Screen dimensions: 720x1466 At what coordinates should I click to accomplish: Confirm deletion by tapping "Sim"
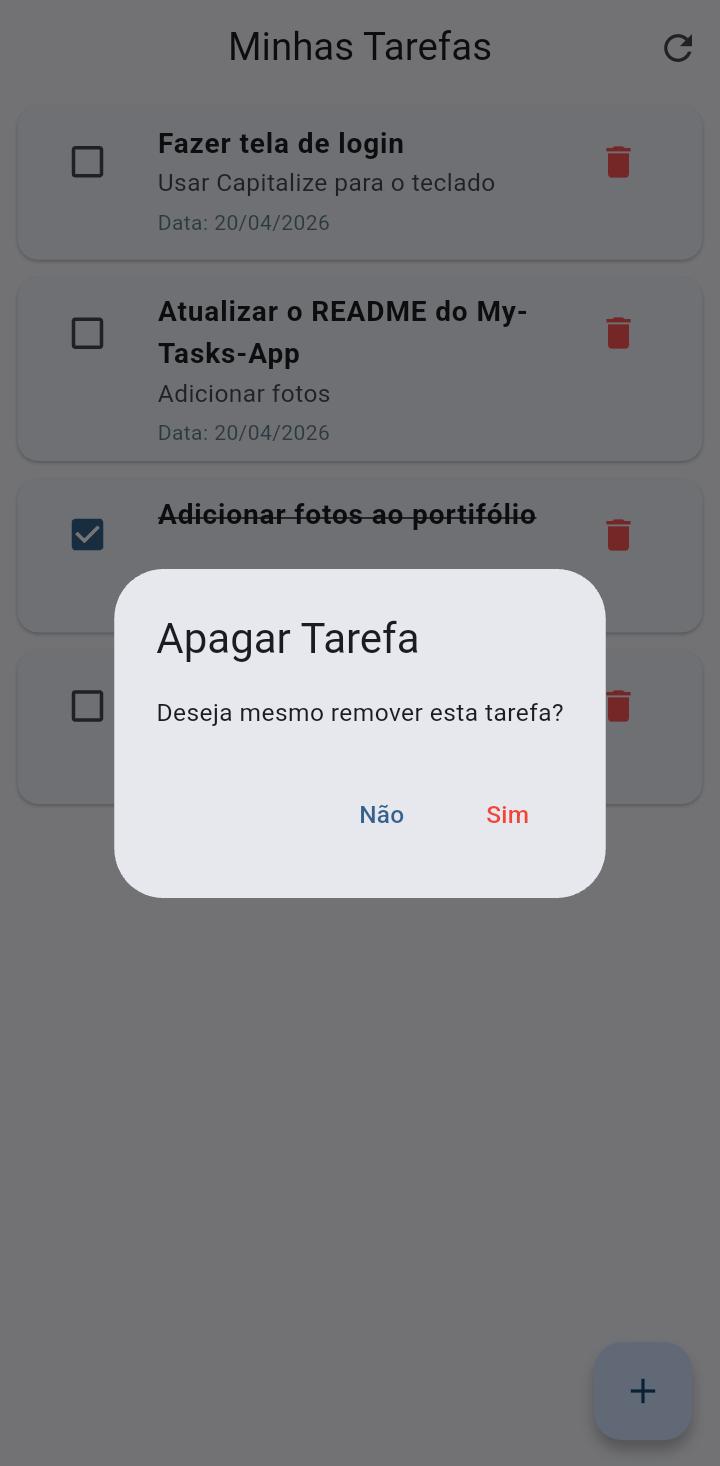[x=507, y=814]
